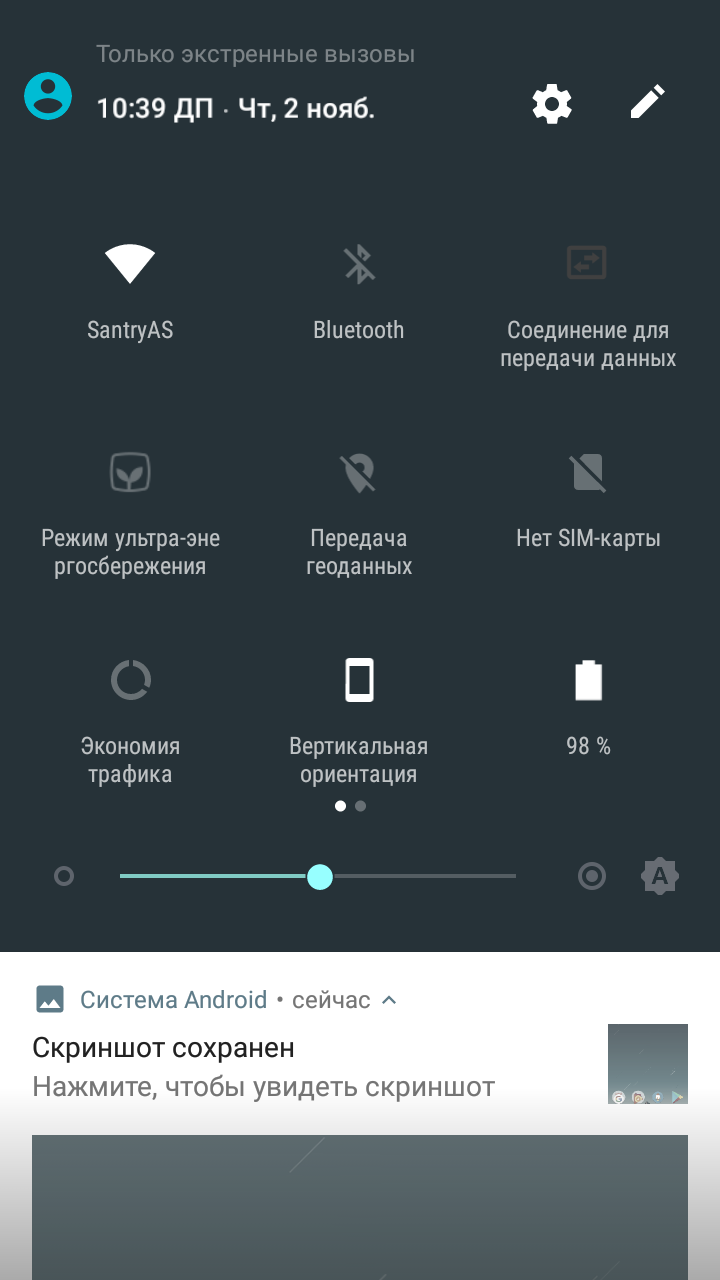
Task: Toggle Вертикальная ориентация tile
Action: tap(359, 722)
